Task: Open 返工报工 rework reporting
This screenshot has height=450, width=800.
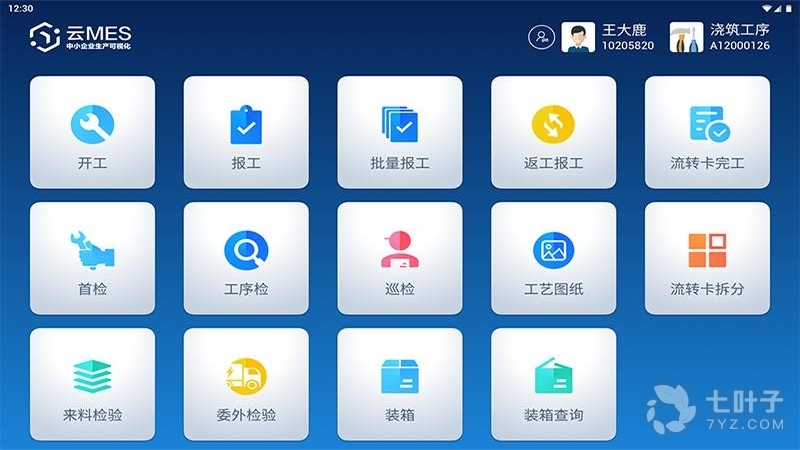Action: tap(553, 133)
